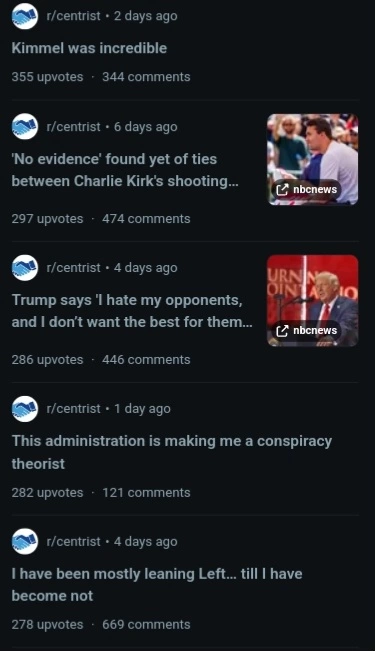Open 'Trump says I hate my opponents' post
This screenshot has height=651, width=375.
tap(132, 311)
